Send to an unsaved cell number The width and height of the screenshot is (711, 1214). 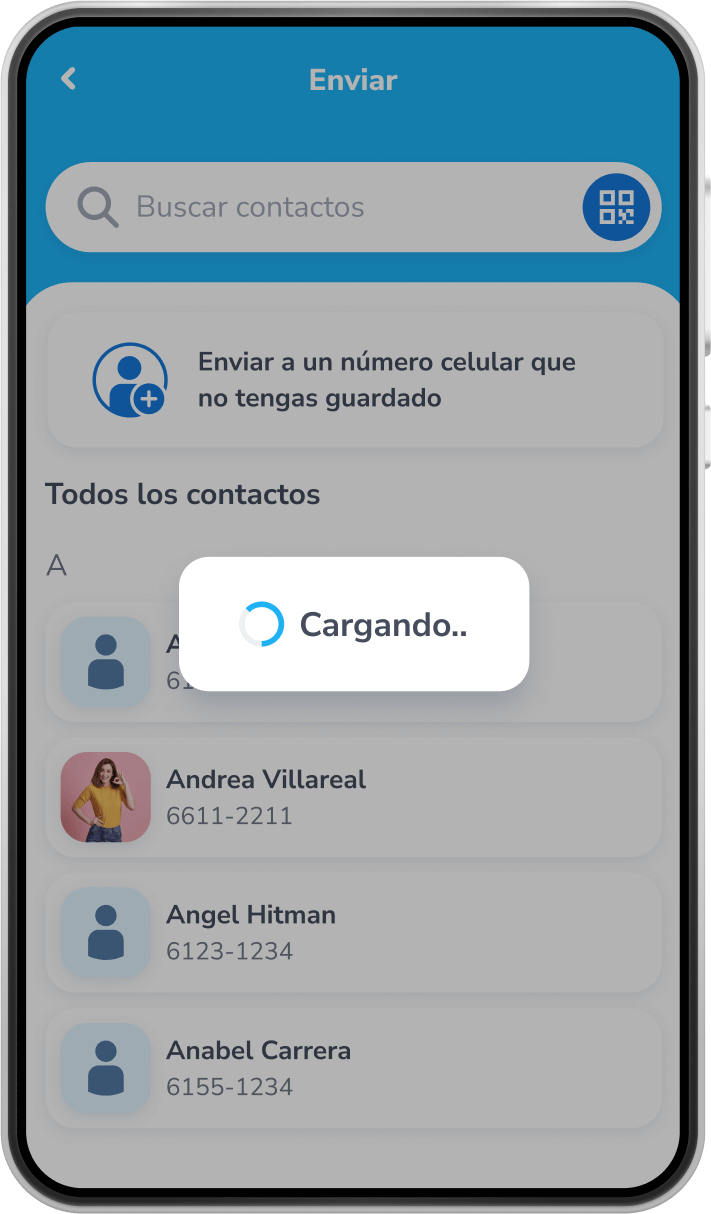355,380
